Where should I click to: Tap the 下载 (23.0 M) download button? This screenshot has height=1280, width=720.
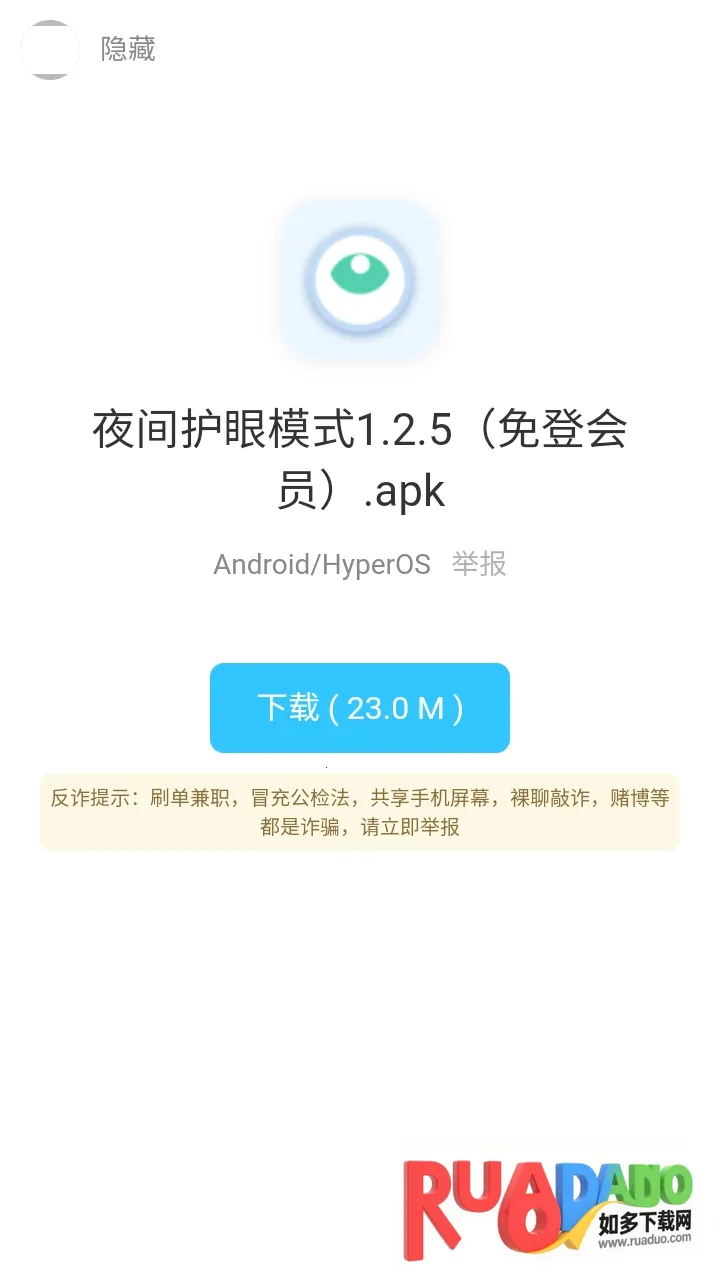(x=360, y=708)
